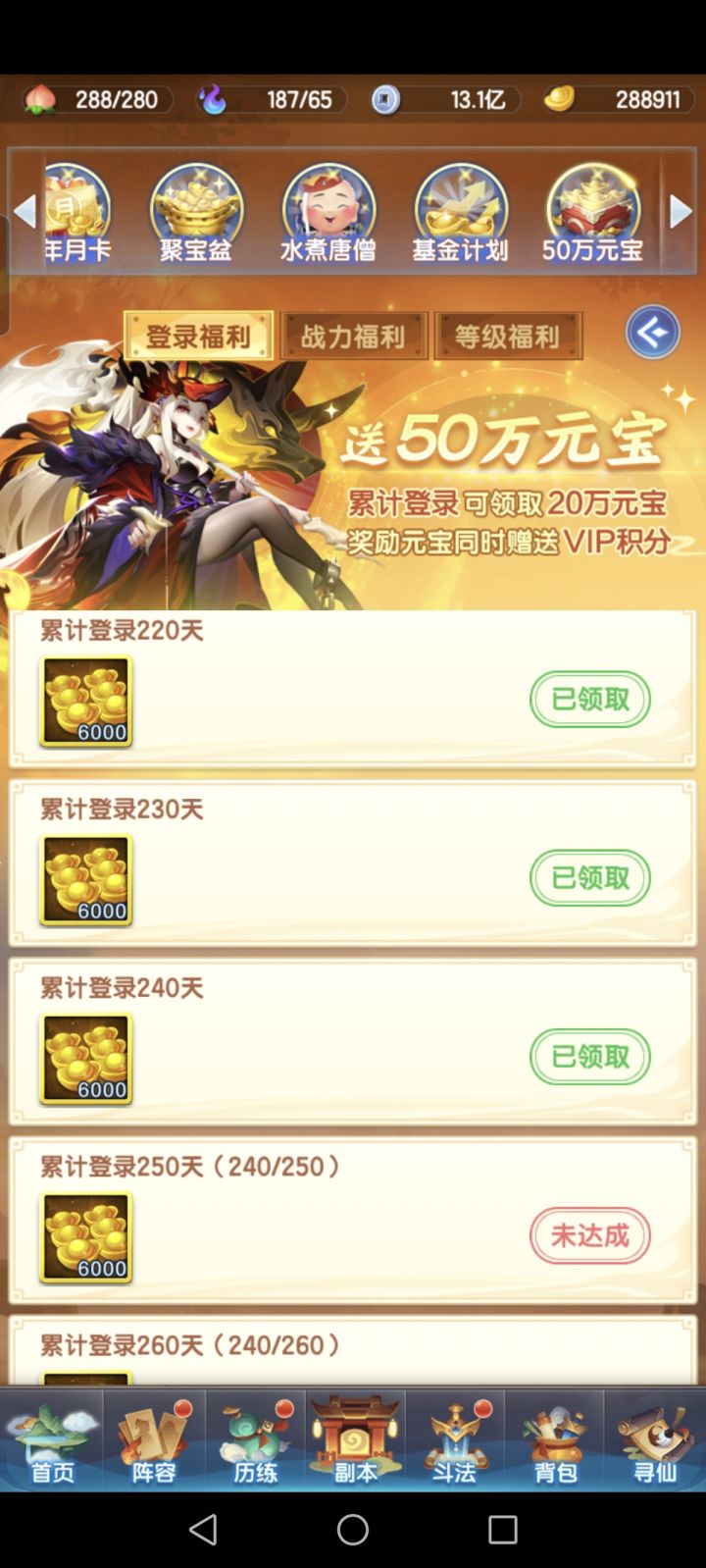Select the 副本 dungeon icon
This screenshot has width=706, height=1568.
pos(353,1437)
